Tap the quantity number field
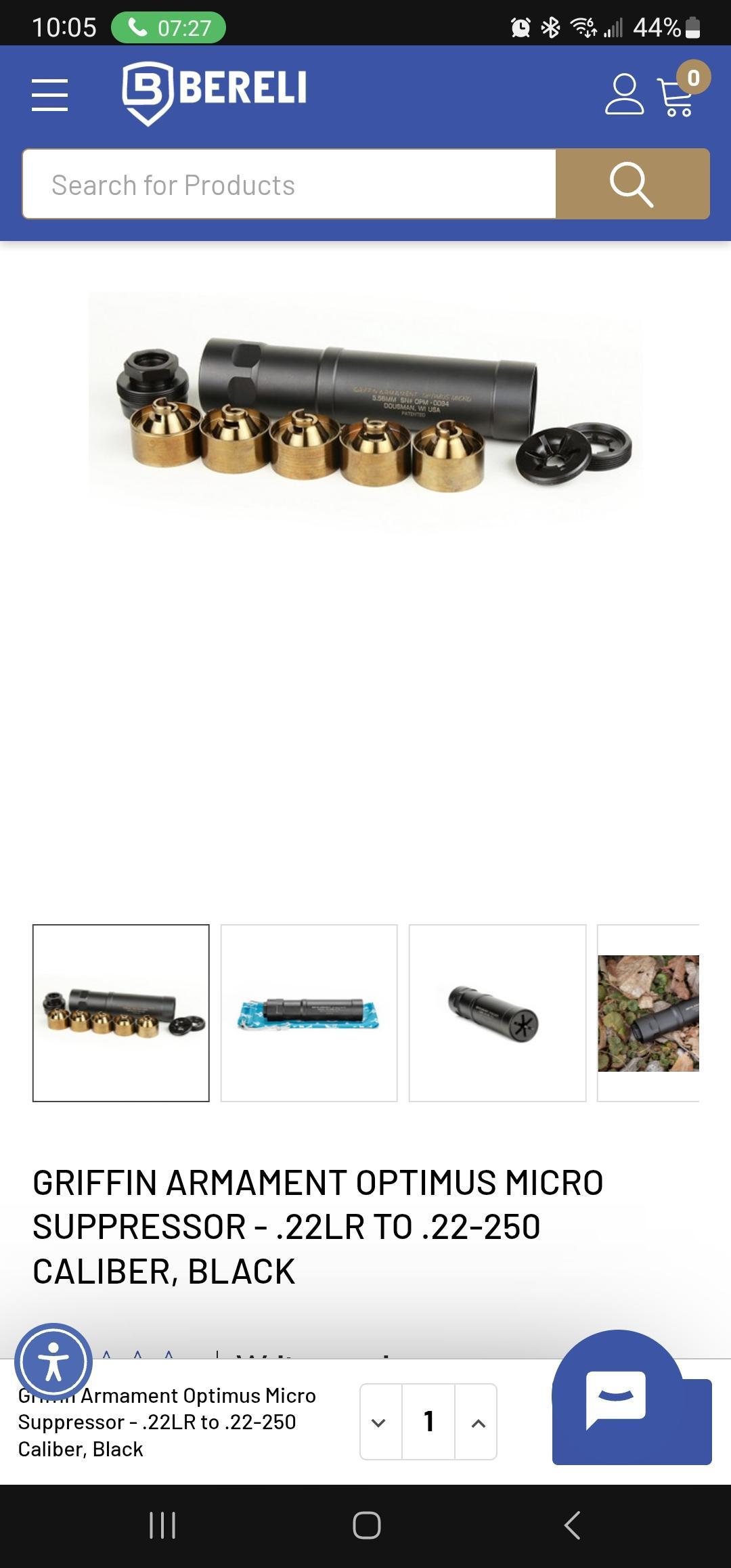 pos(428,1422)
